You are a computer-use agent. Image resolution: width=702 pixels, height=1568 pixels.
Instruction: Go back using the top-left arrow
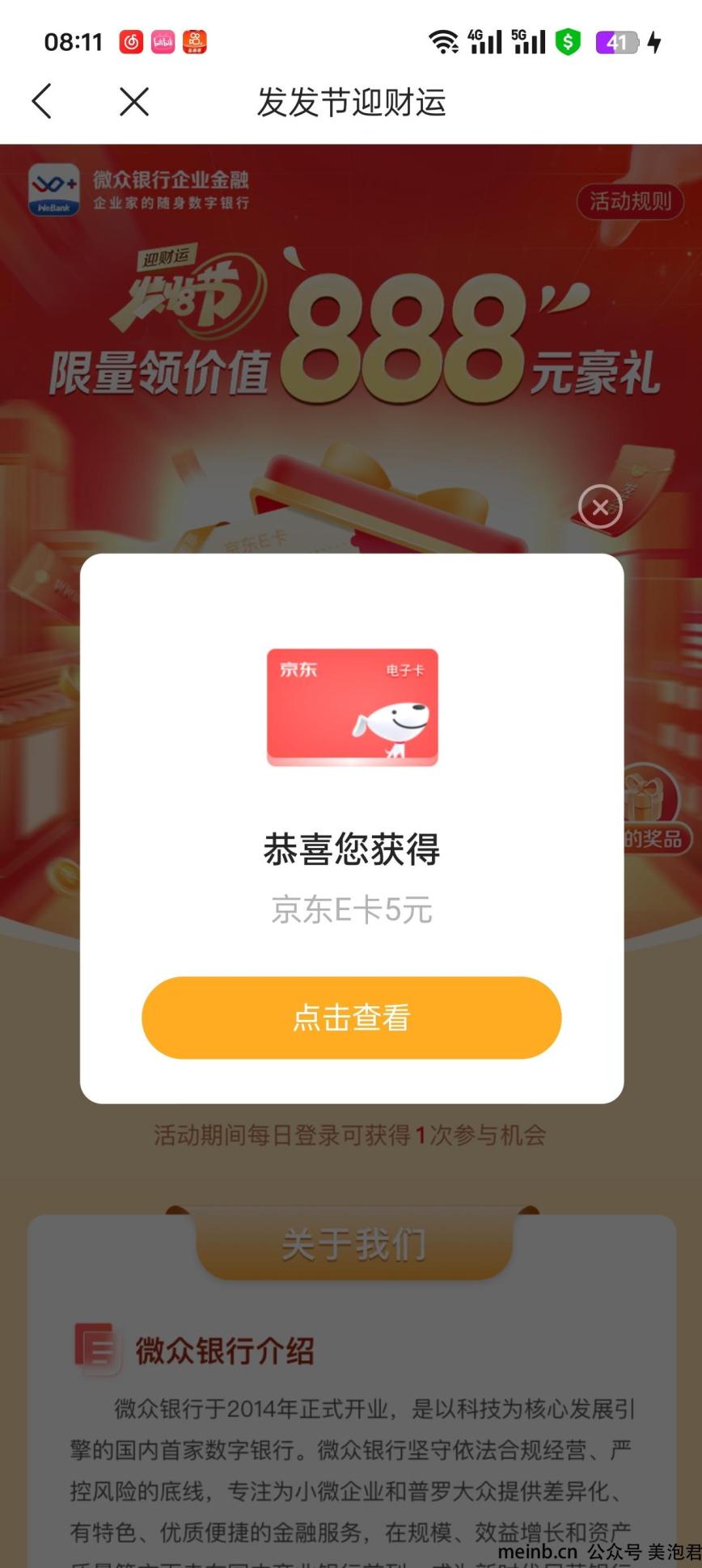point(41,102)
